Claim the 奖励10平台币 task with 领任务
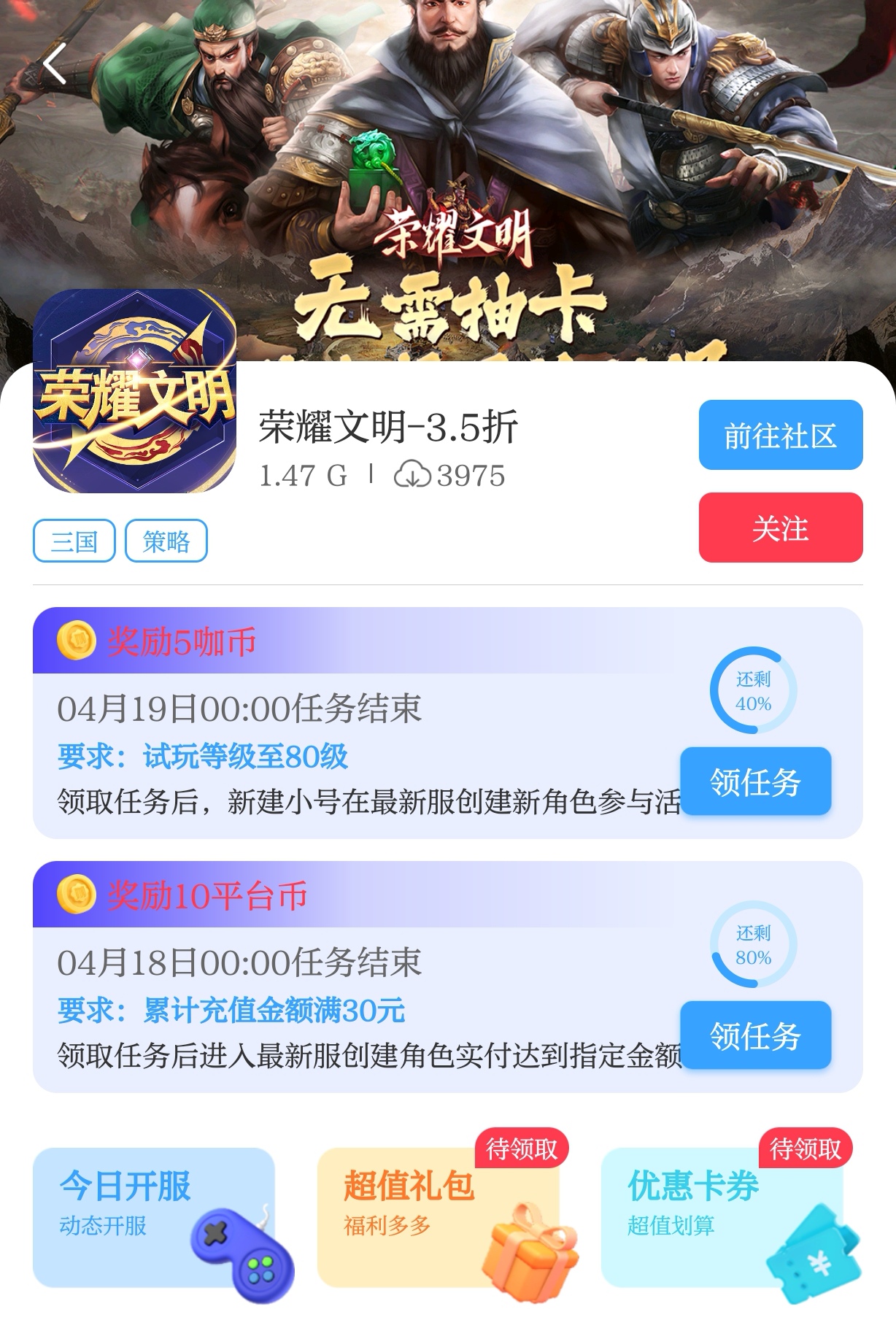Screen dimensions: 896x1328 tap(755, 1035)
